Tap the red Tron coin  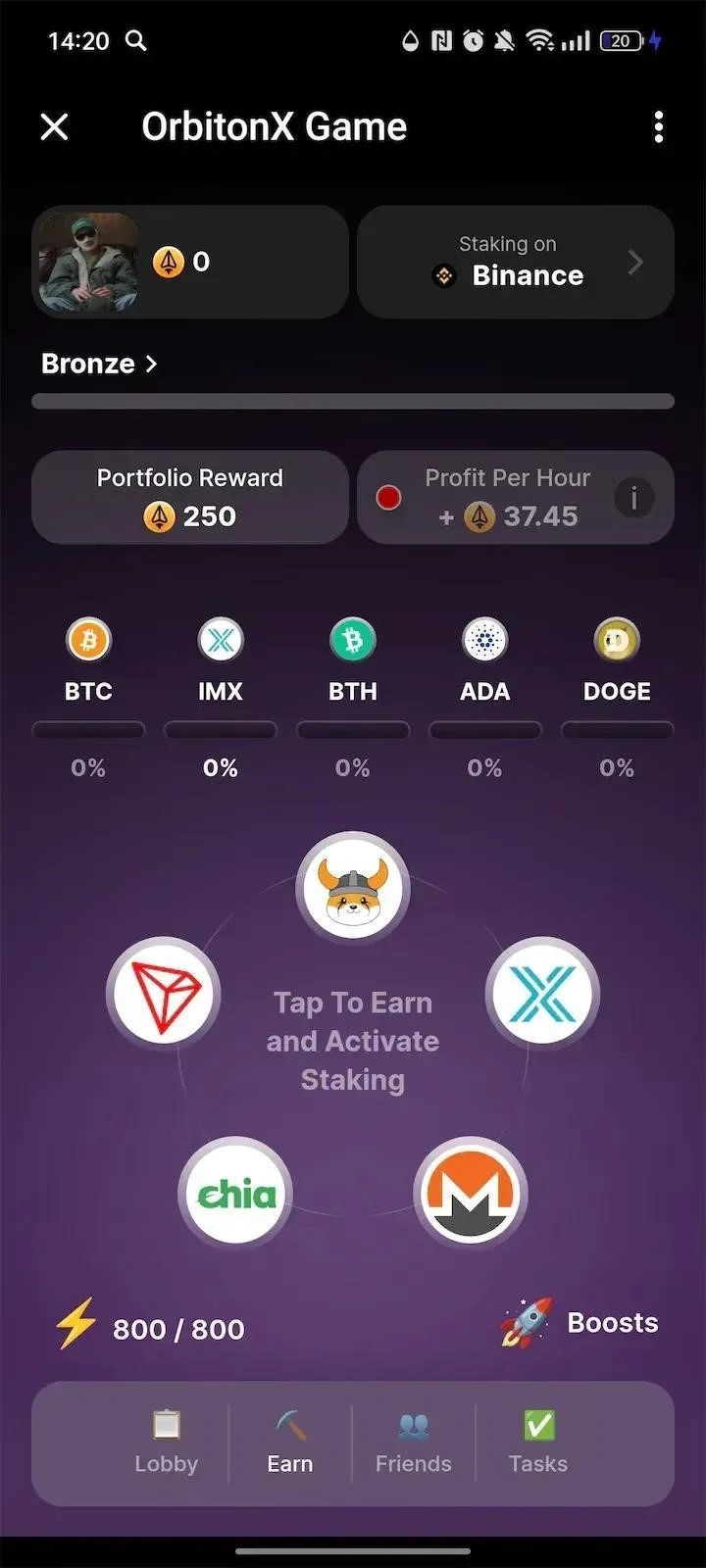pyautogui.click(x=163, y=994)
